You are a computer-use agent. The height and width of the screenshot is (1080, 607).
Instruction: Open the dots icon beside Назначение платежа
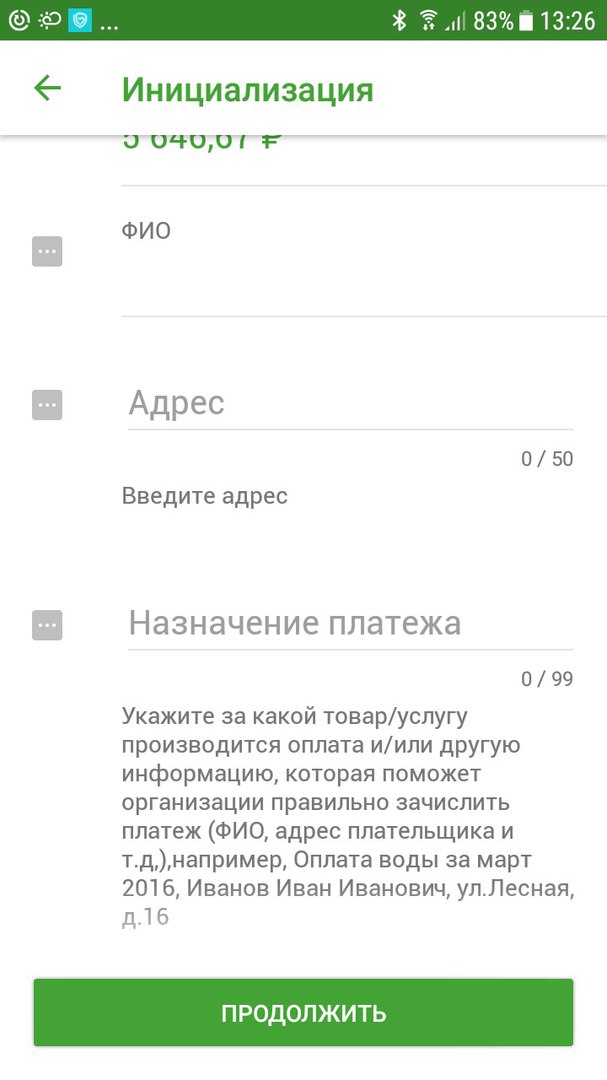tap(47, 625)
